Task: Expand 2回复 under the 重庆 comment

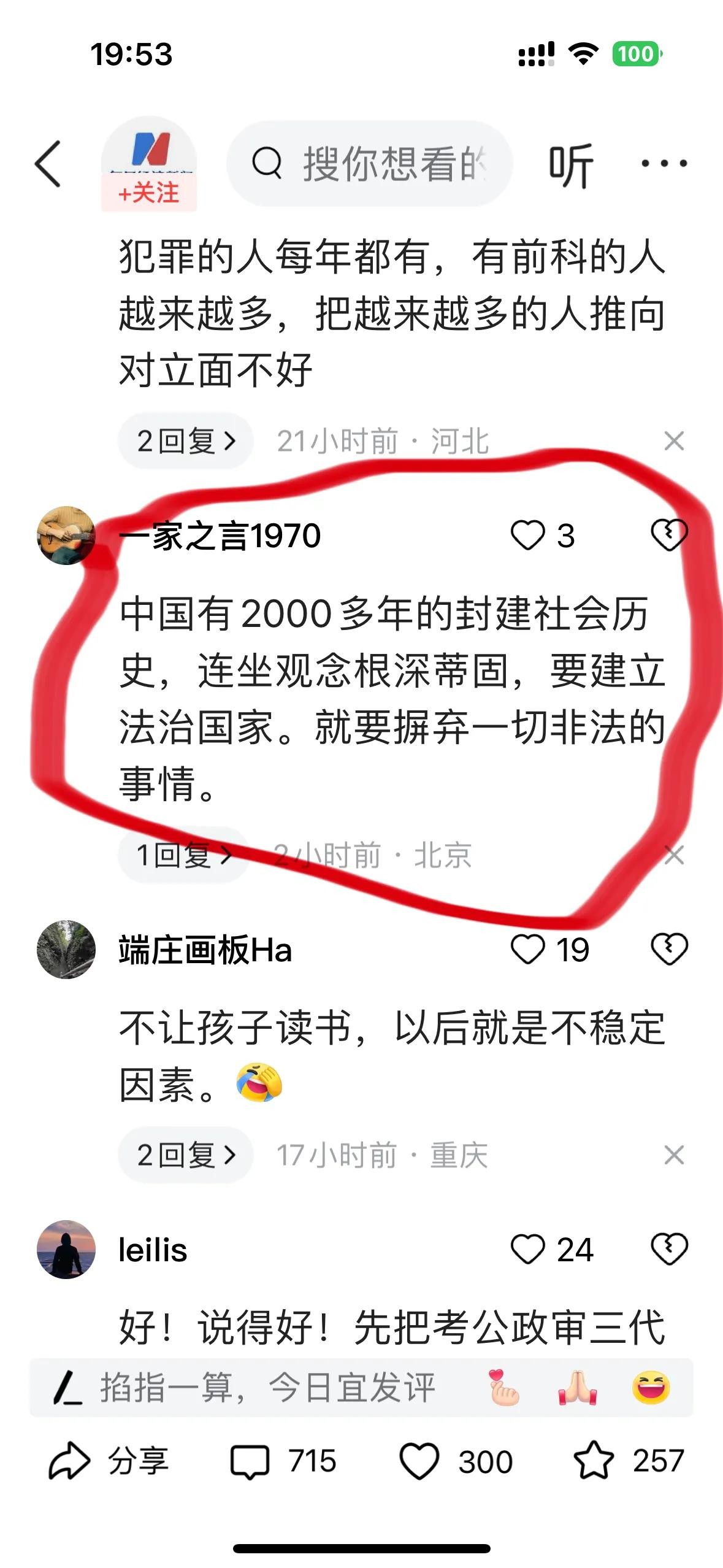Action: (186, 1155)
